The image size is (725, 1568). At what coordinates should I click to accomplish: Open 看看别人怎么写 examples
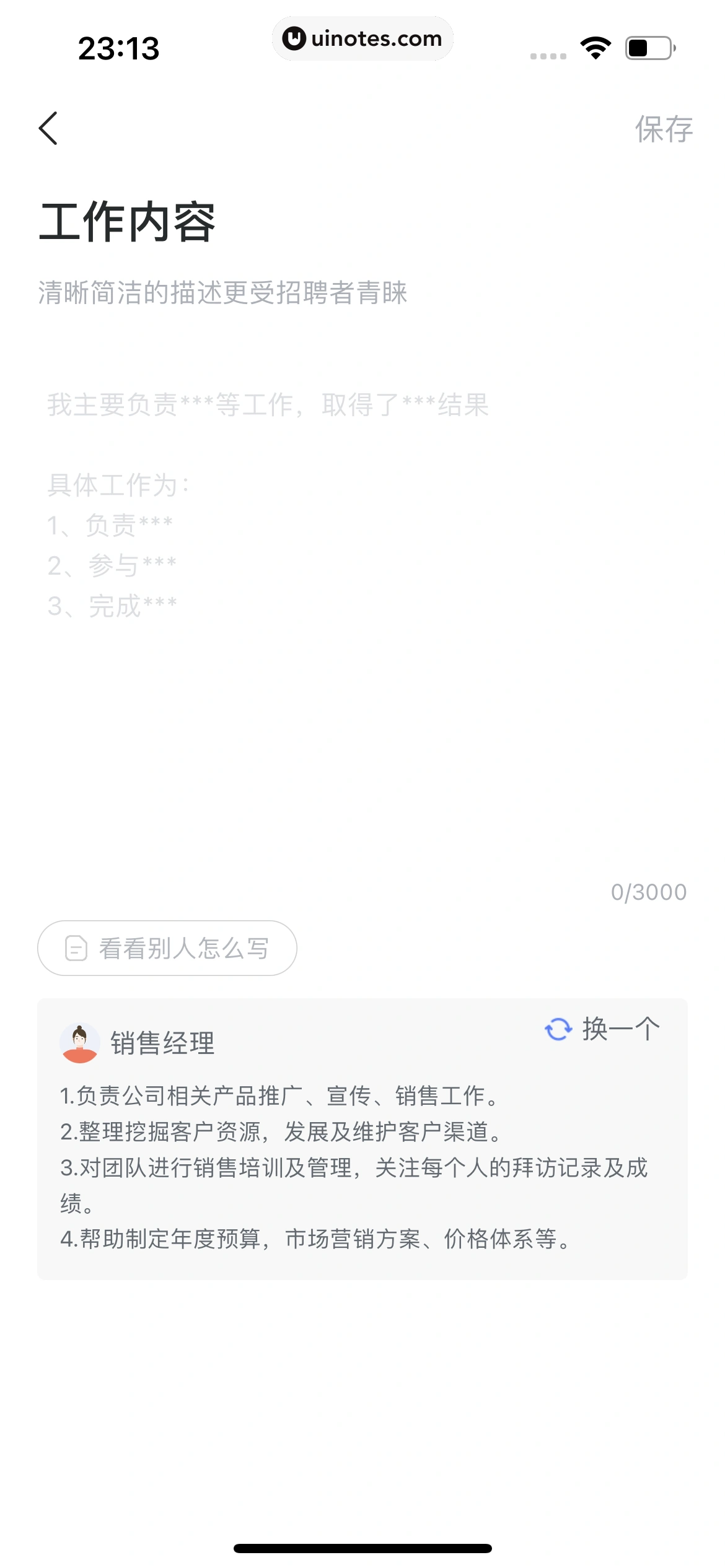point(167,948)
